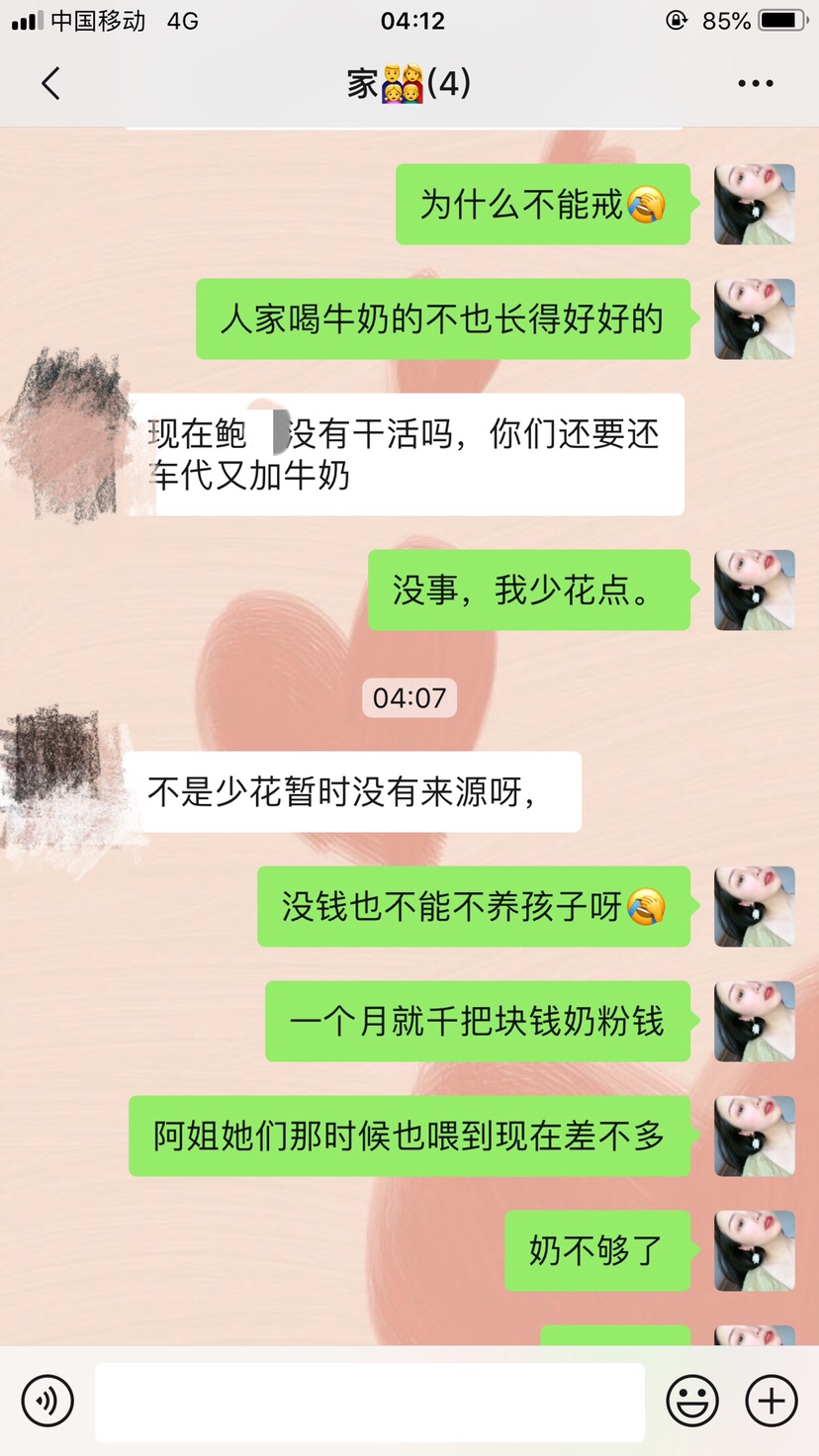Go back to the chat list
The image size is (819, 1456).
click(51, 84)
